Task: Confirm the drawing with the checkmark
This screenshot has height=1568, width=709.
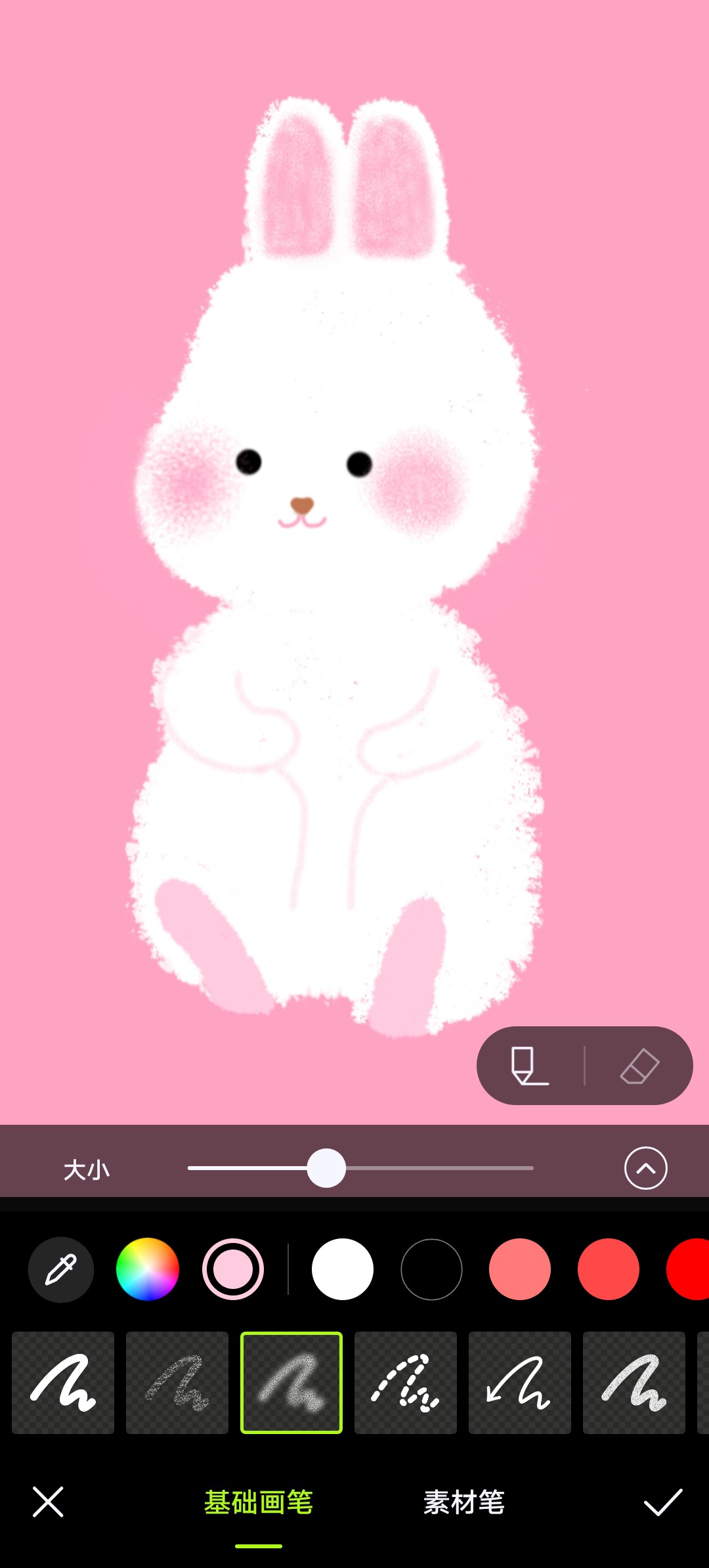Action: click(x=663, y=1502)
